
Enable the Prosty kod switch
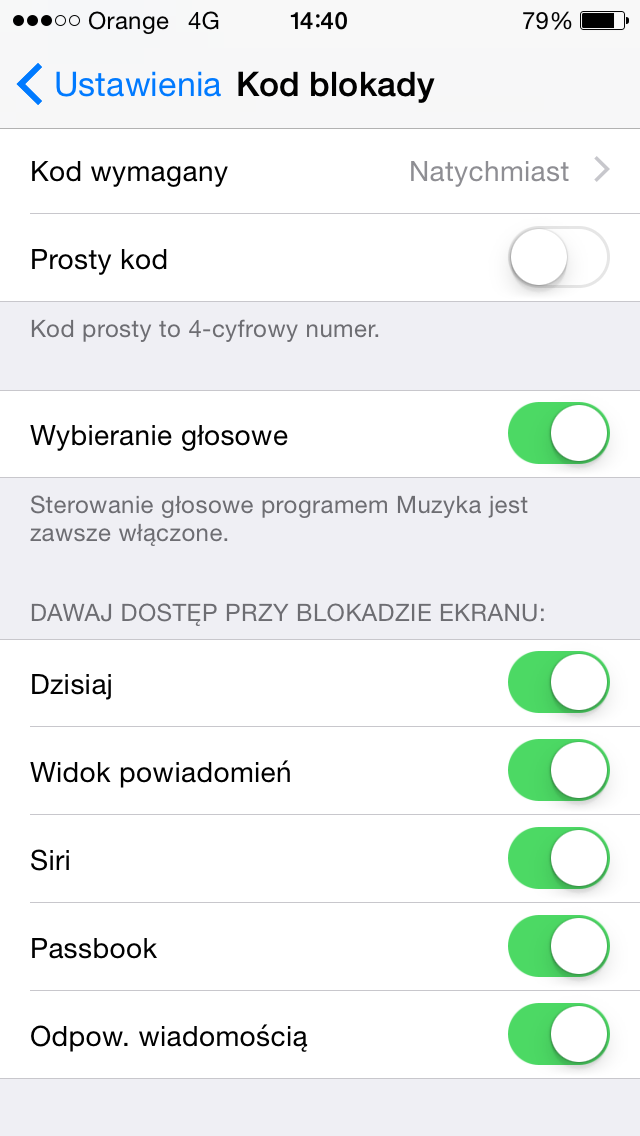pos(559,257)
